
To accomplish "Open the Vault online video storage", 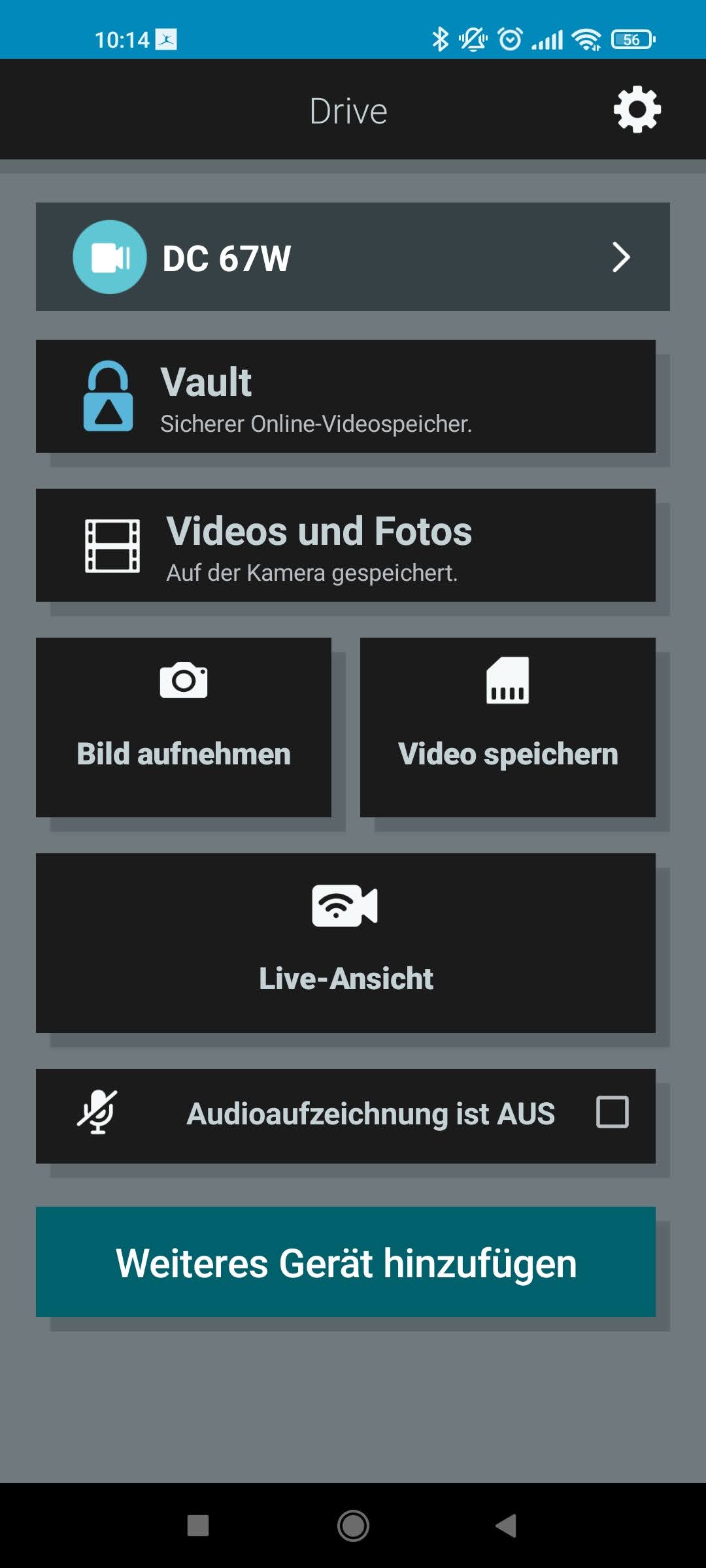I will click(345, 397).
